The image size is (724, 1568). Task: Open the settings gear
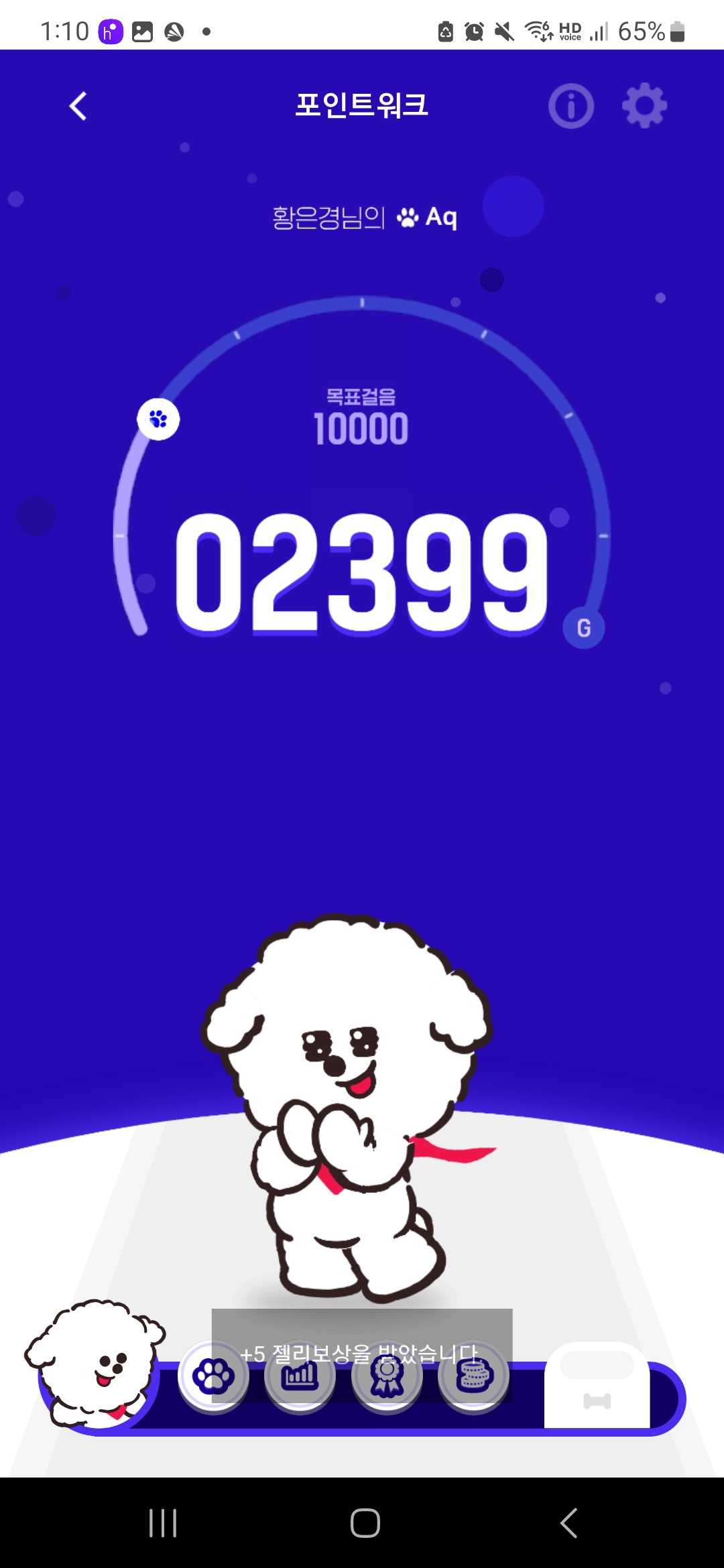(644, 106)
